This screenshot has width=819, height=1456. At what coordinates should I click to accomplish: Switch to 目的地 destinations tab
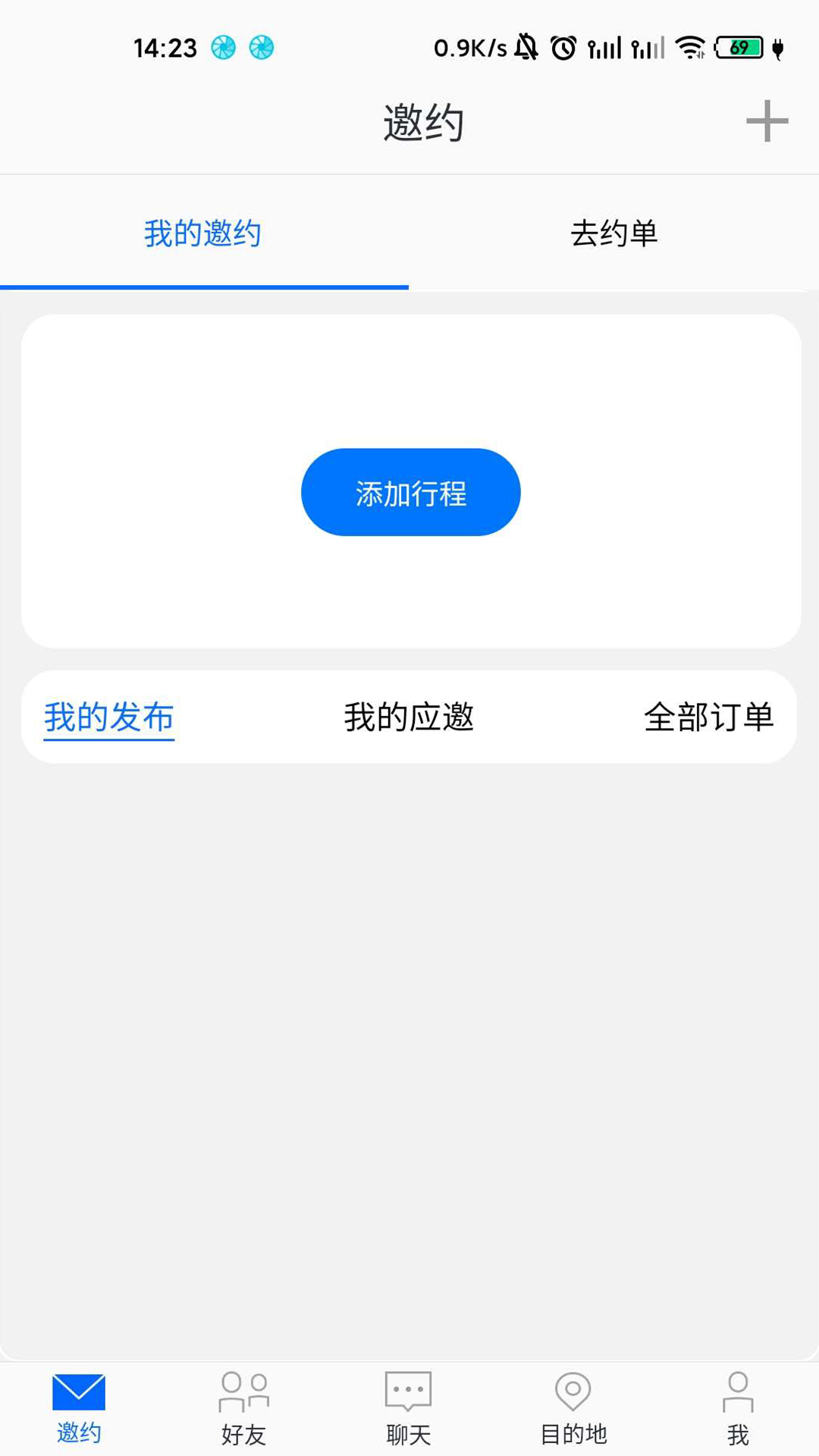coord(573,1409)
